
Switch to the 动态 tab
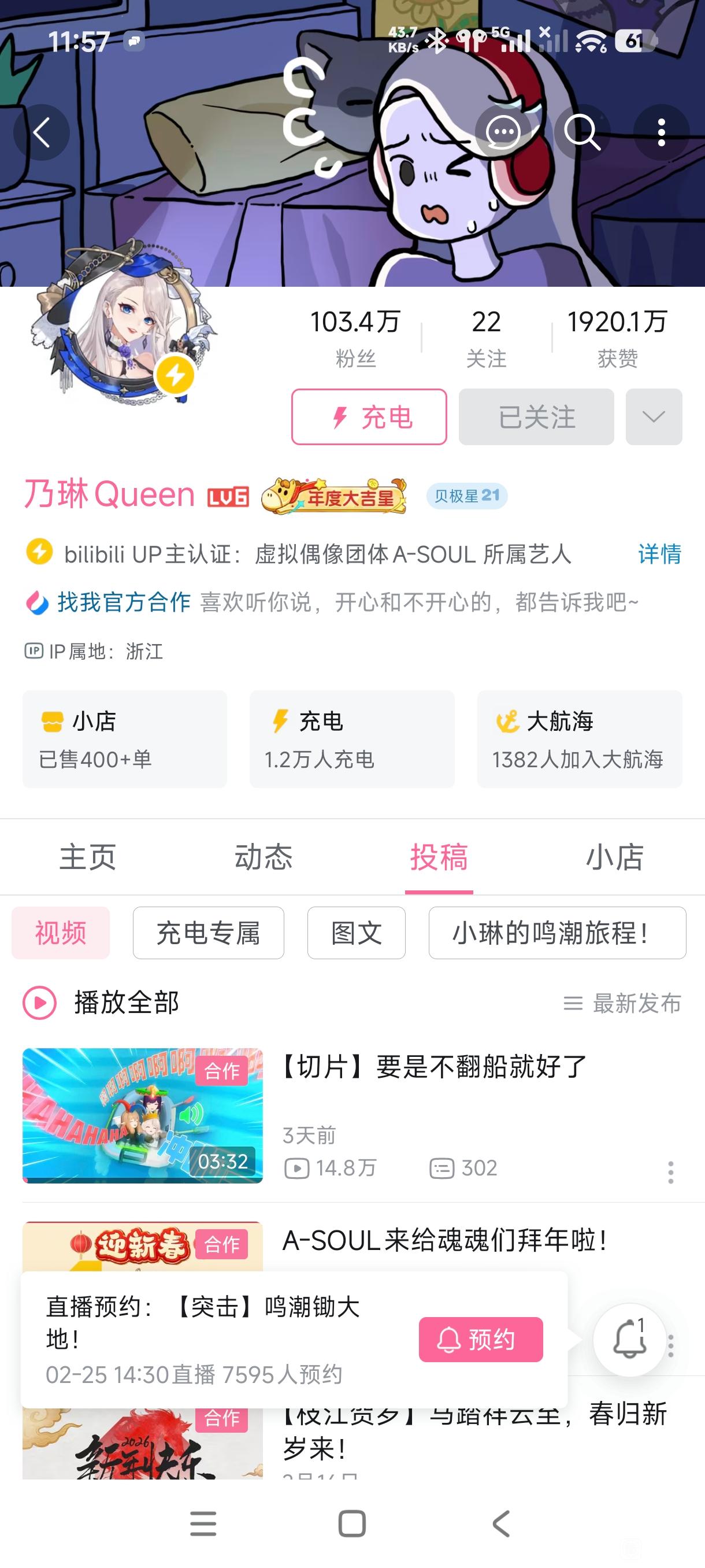tap(264, 857)
